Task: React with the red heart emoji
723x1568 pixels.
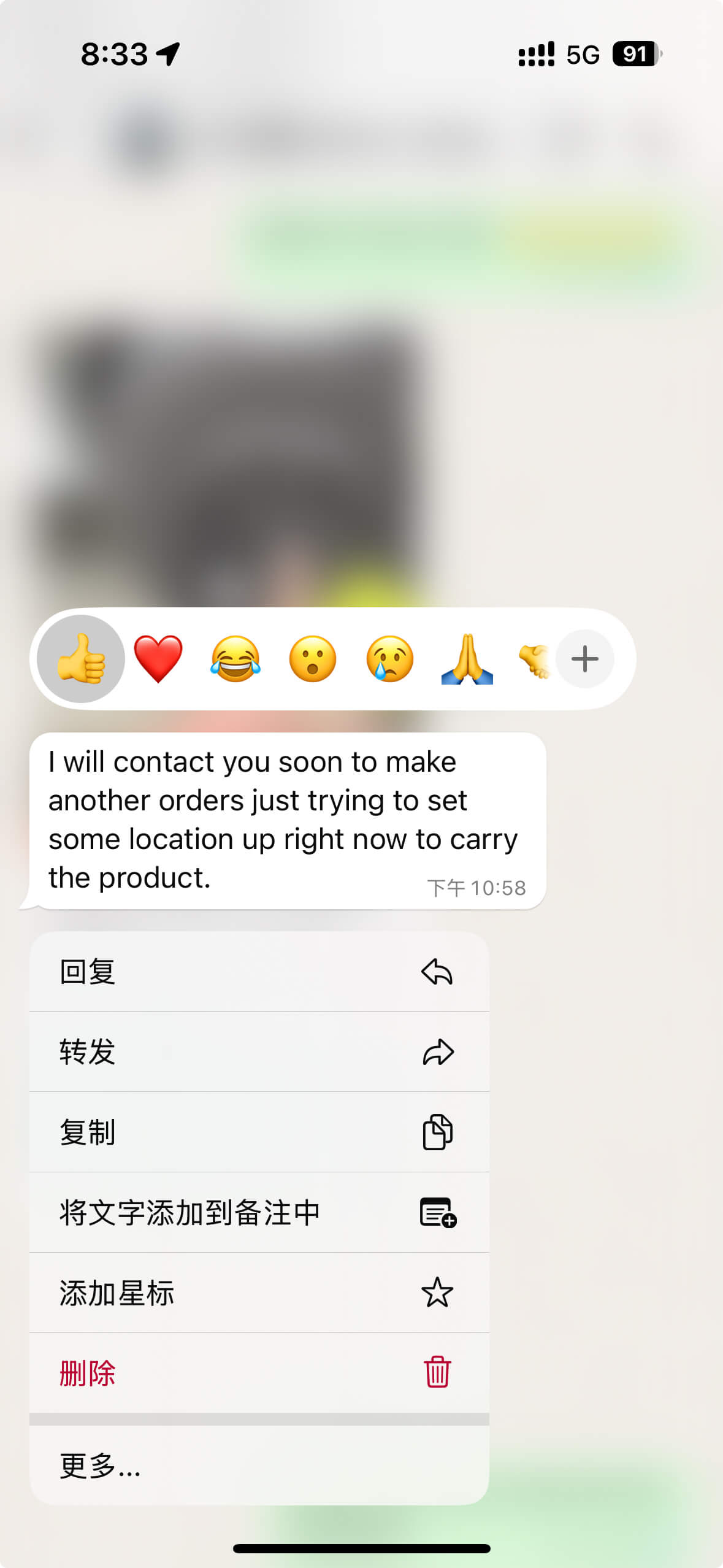Action: point(158,659)
